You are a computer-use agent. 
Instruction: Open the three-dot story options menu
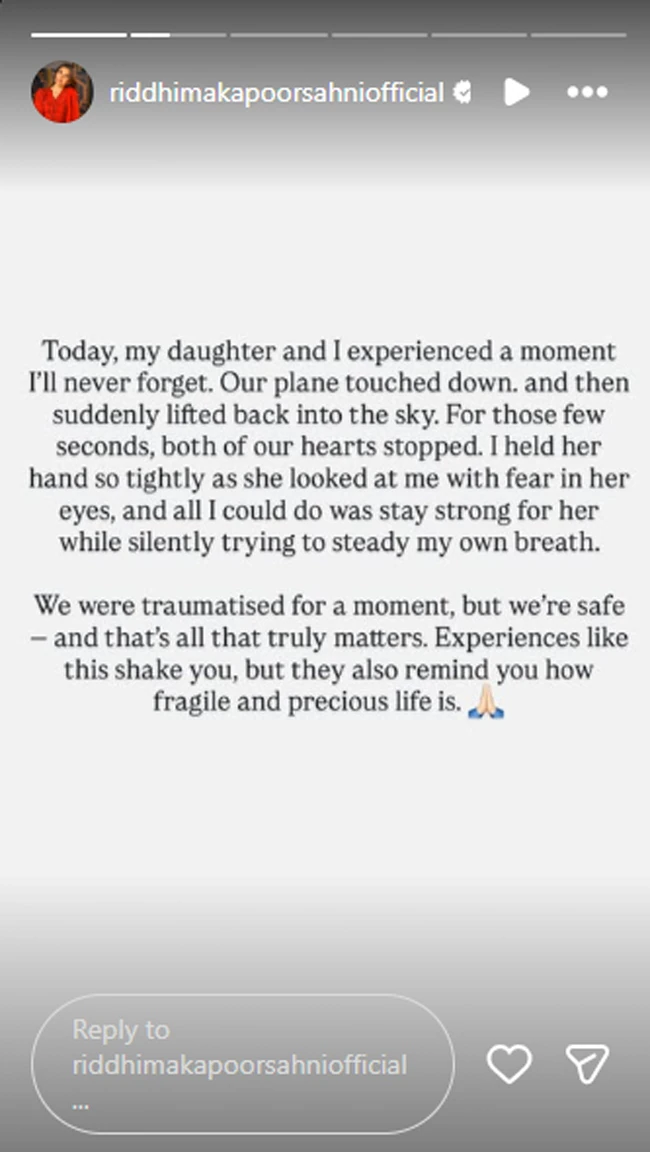(x=586, y=93)
